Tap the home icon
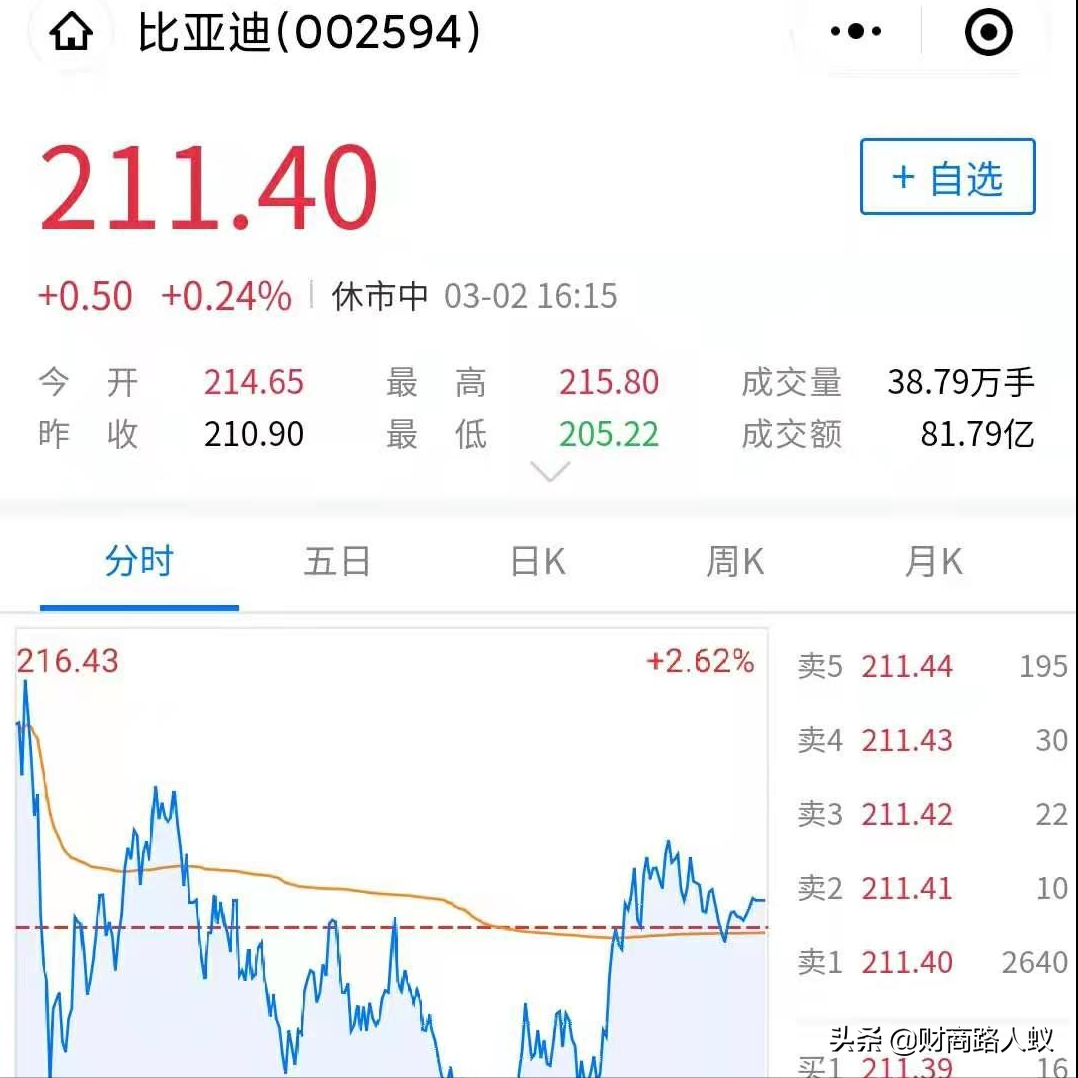1078x1078 pixels. coord(71,32)
